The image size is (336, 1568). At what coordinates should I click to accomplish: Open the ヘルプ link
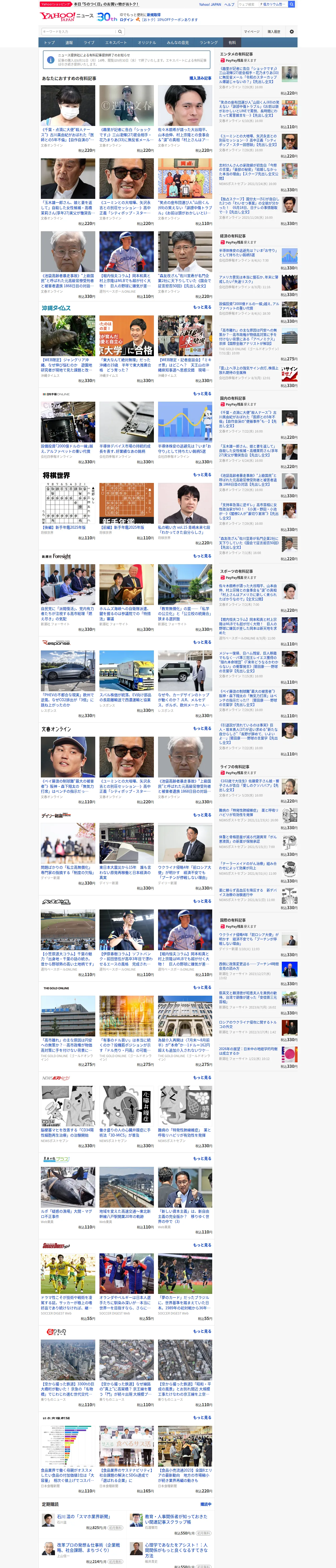[x=229, y=4]
